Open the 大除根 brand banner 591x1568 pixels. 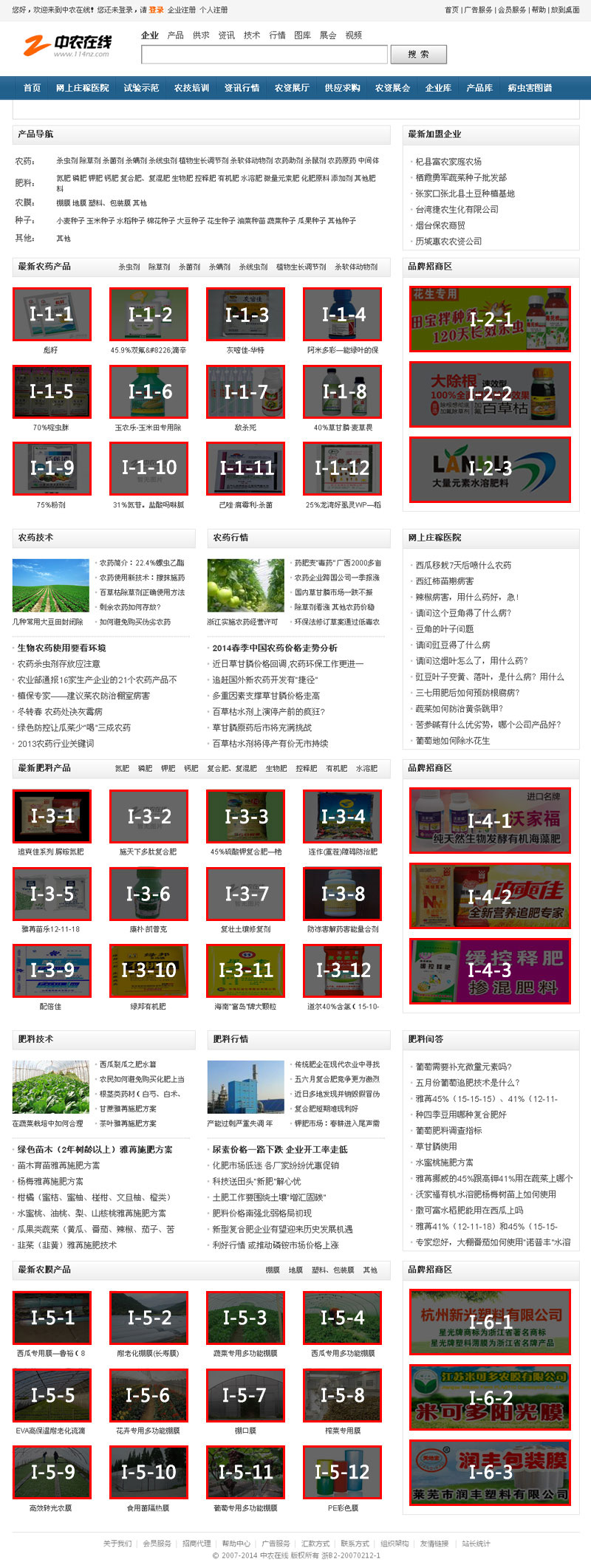(x=490, y=394)
